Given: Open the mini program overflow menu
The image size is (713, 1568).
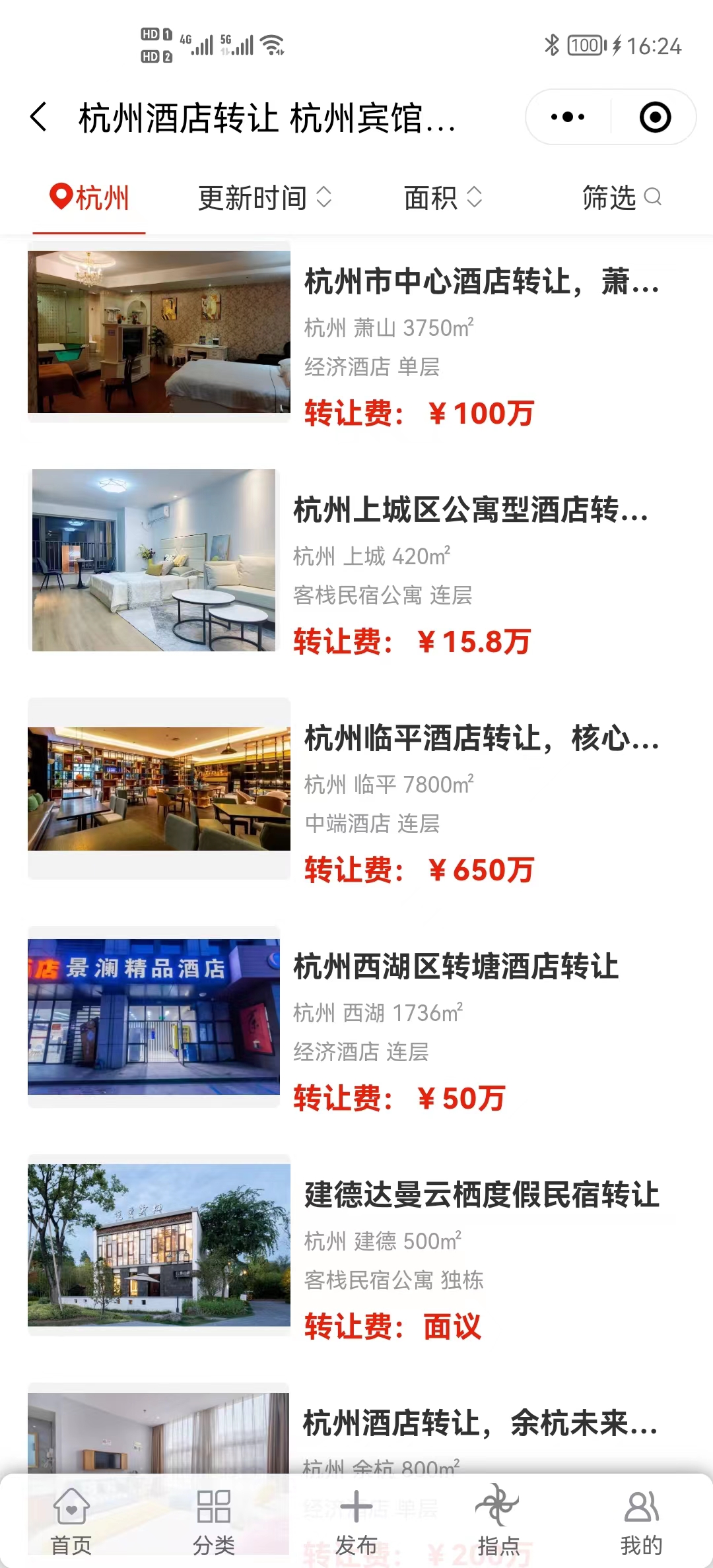Looking at the screenshot, I should click(x=568, y=117).
